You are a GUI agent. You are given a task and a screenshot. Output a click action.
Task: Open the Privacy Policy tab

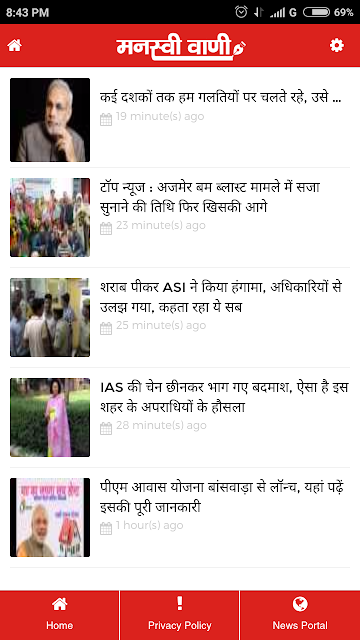[180, 615]
